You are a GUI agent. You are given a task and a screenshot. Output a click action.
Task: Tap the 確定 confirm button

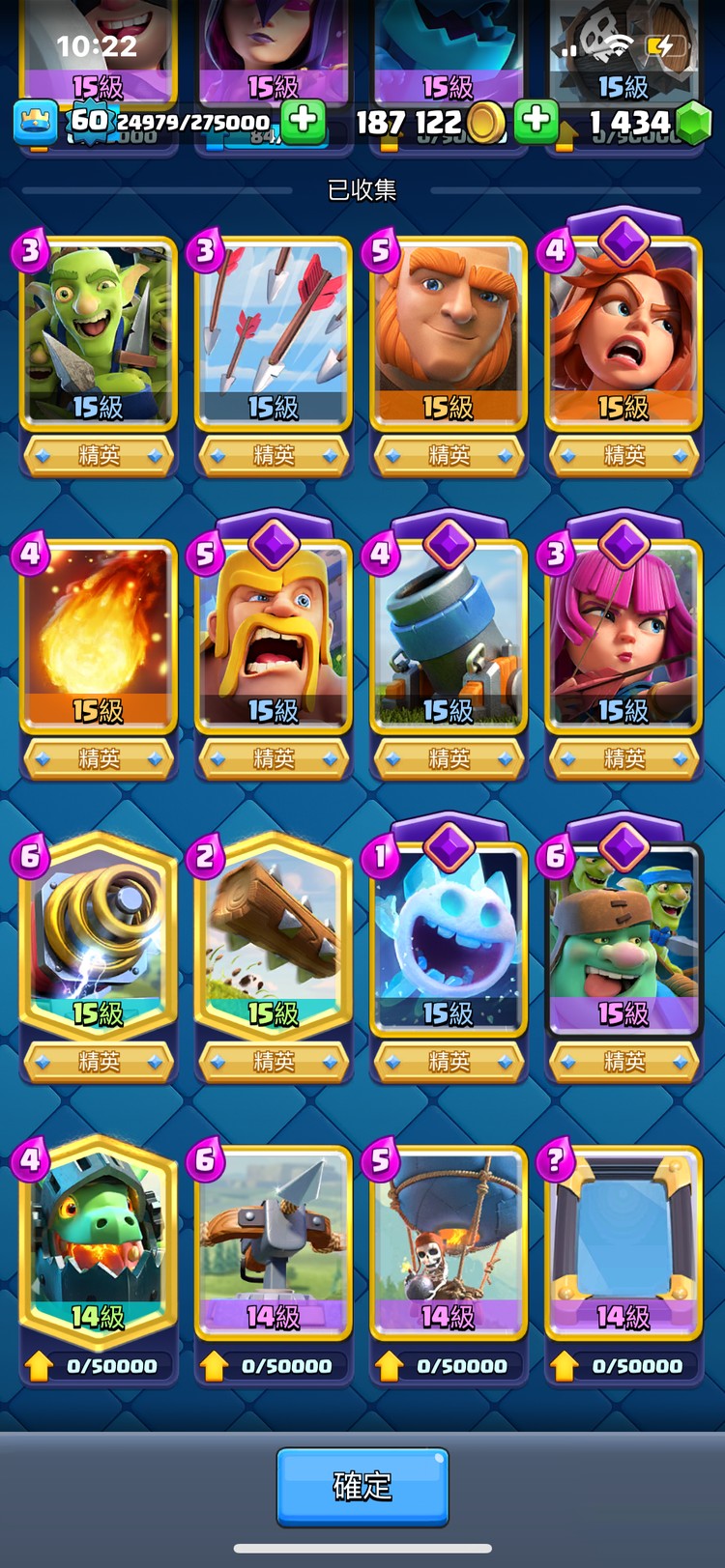tap(362, 1486)
